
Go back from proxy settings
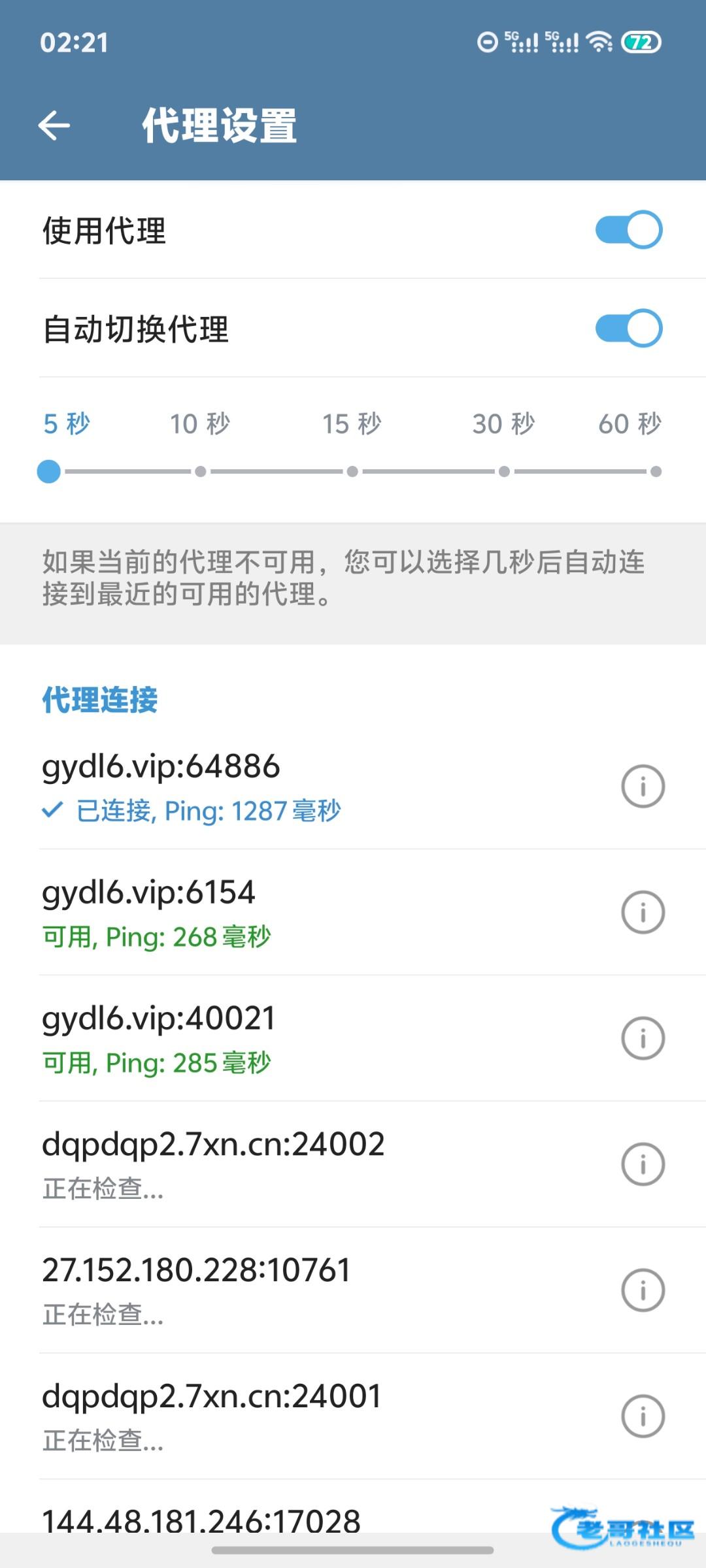pos(54,125)
